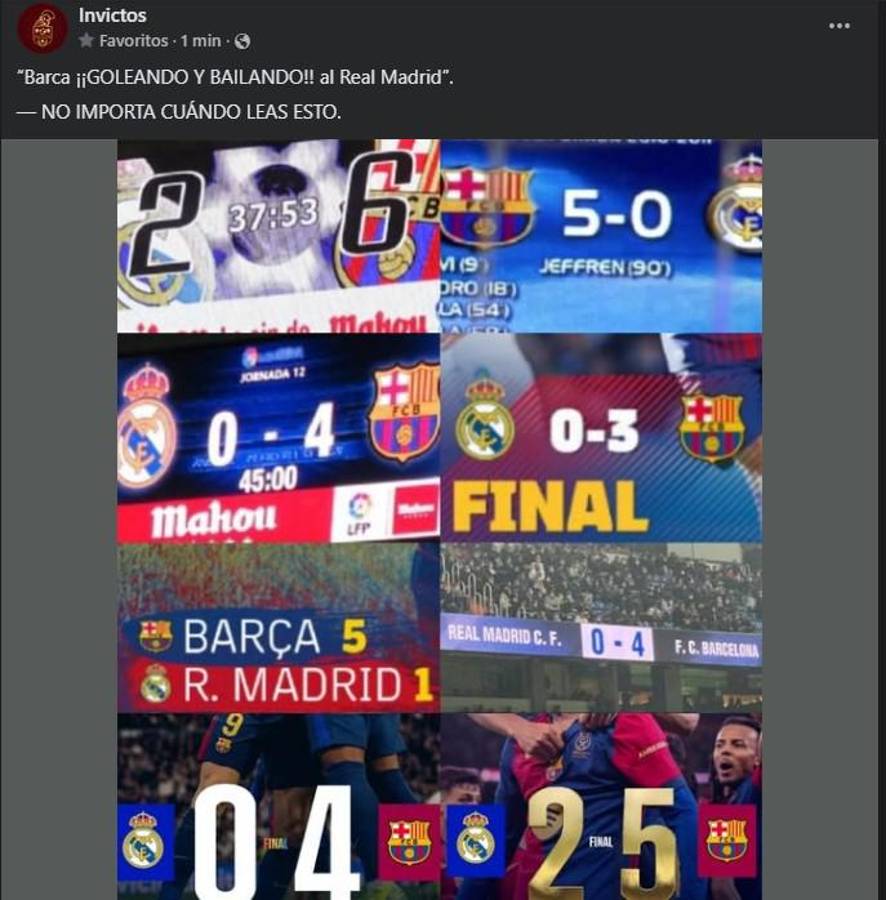The width and height of the screenshot is (886, 900).
Task: Click the Favoritos star icon
Action: click(x=85, y=41)
